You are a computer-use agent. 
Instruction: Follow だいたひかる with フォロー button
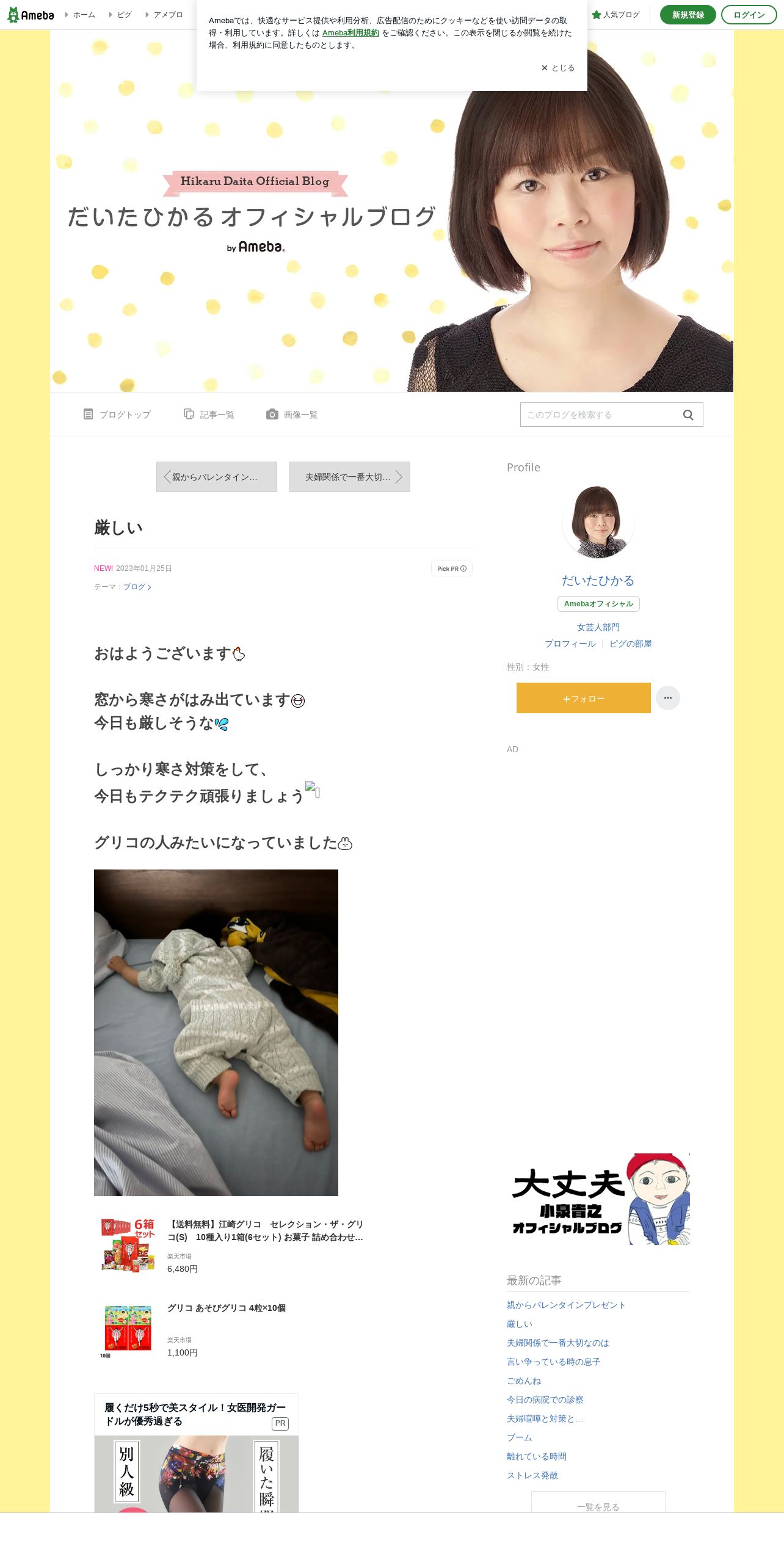coord(583,698)
